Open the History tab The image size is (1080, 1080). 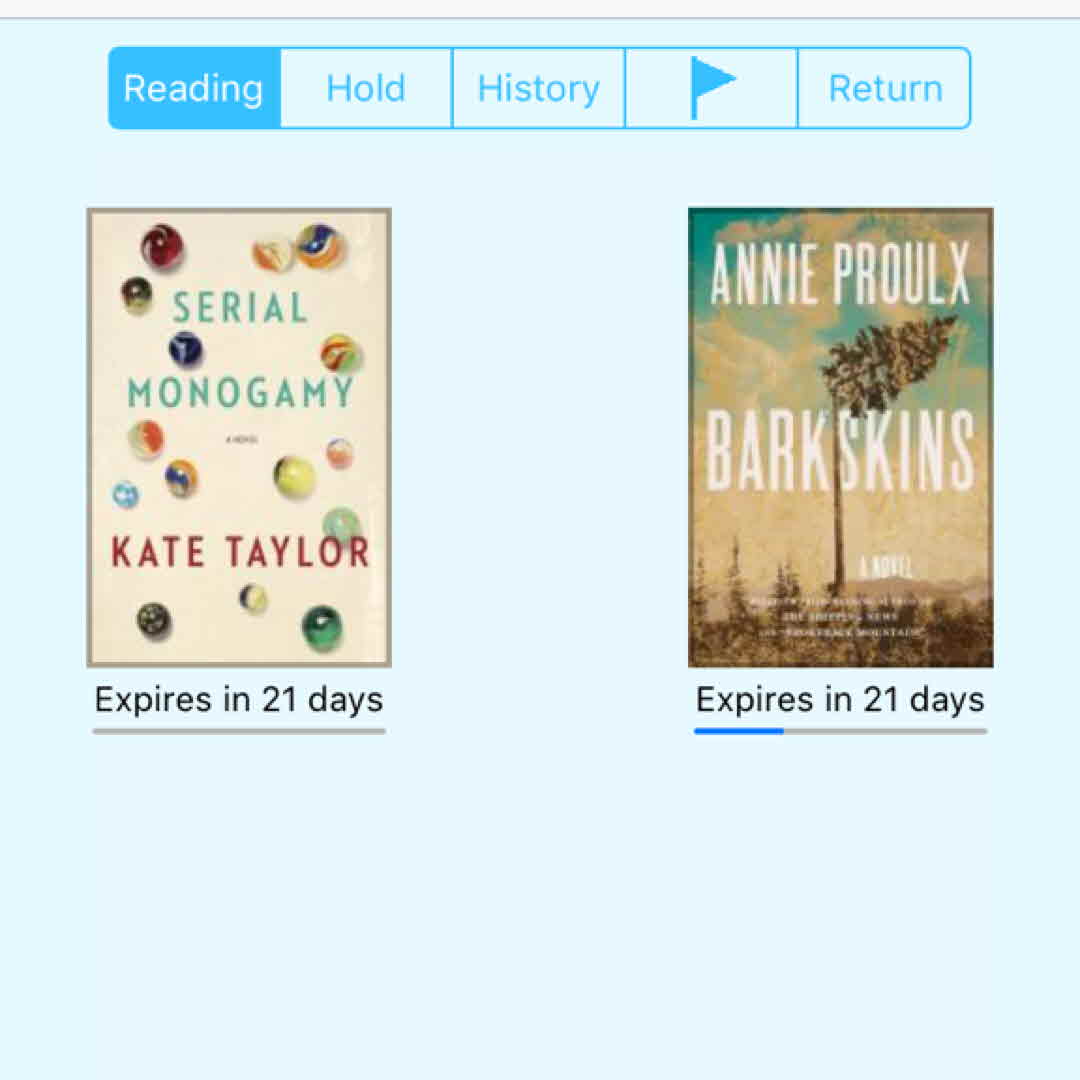tap(538, 88)
